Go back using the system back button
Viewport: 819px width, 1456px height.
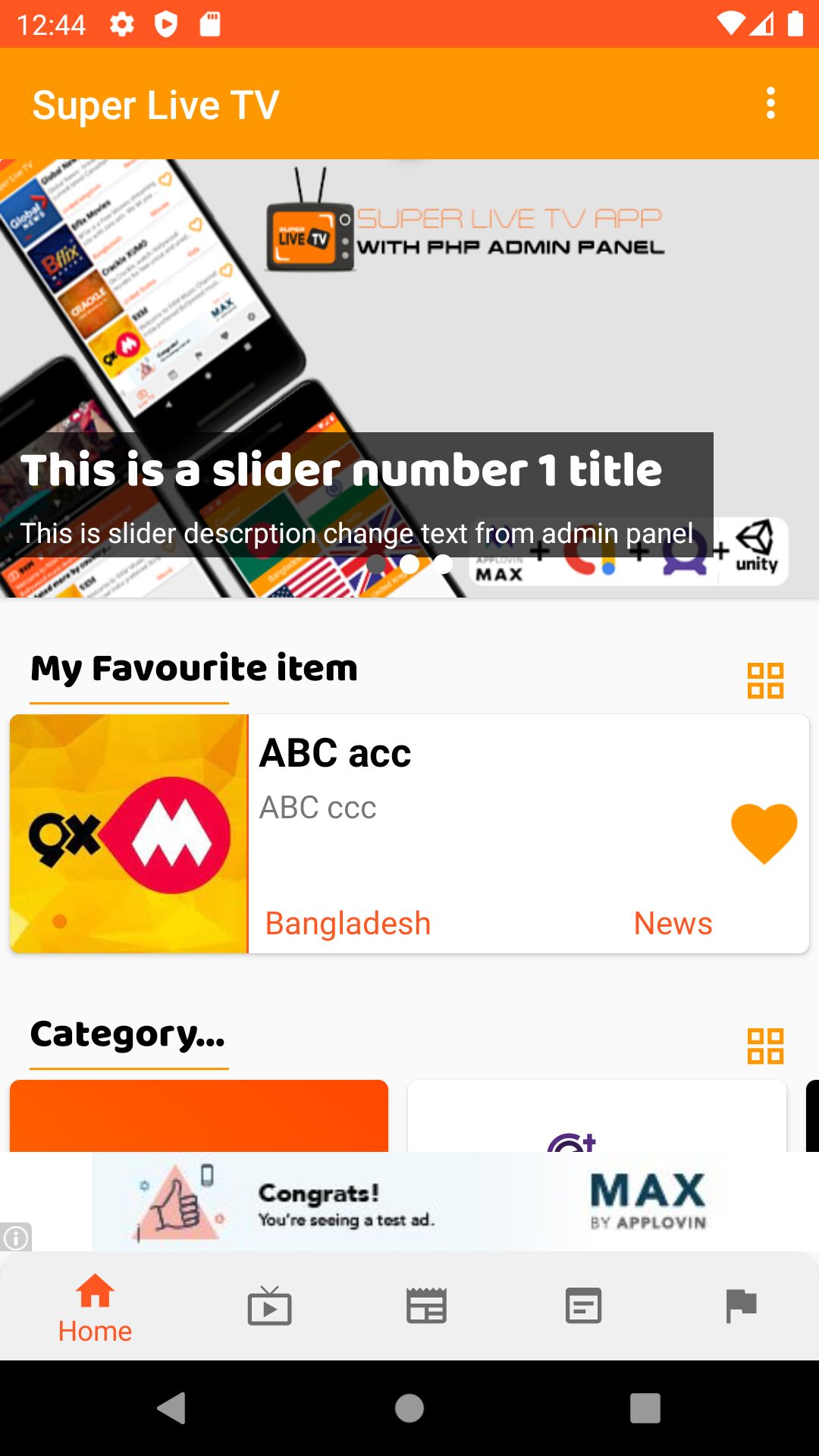(172, 1408)
